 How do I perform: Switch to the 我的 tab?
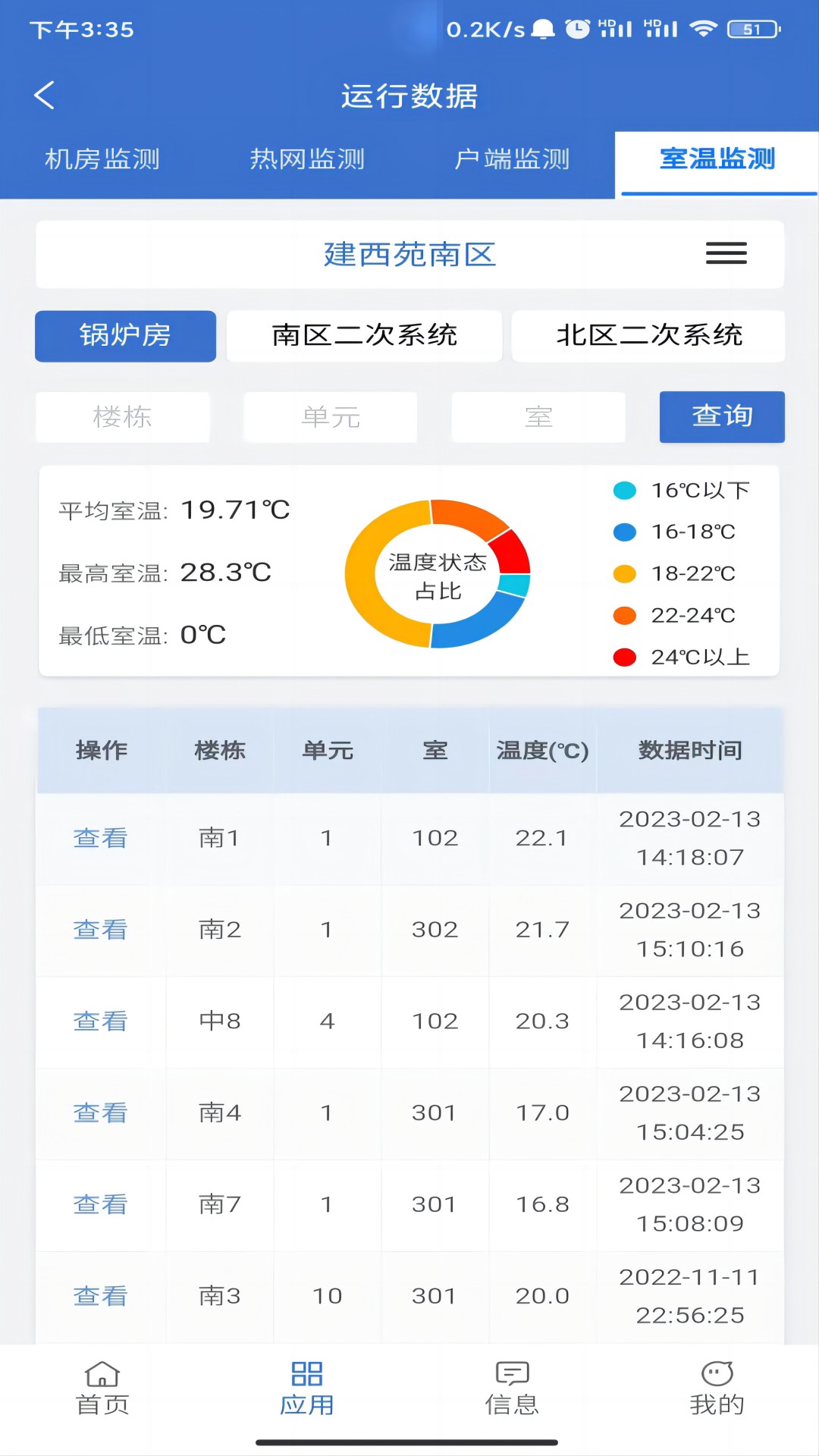click(x=717, y=1388)
